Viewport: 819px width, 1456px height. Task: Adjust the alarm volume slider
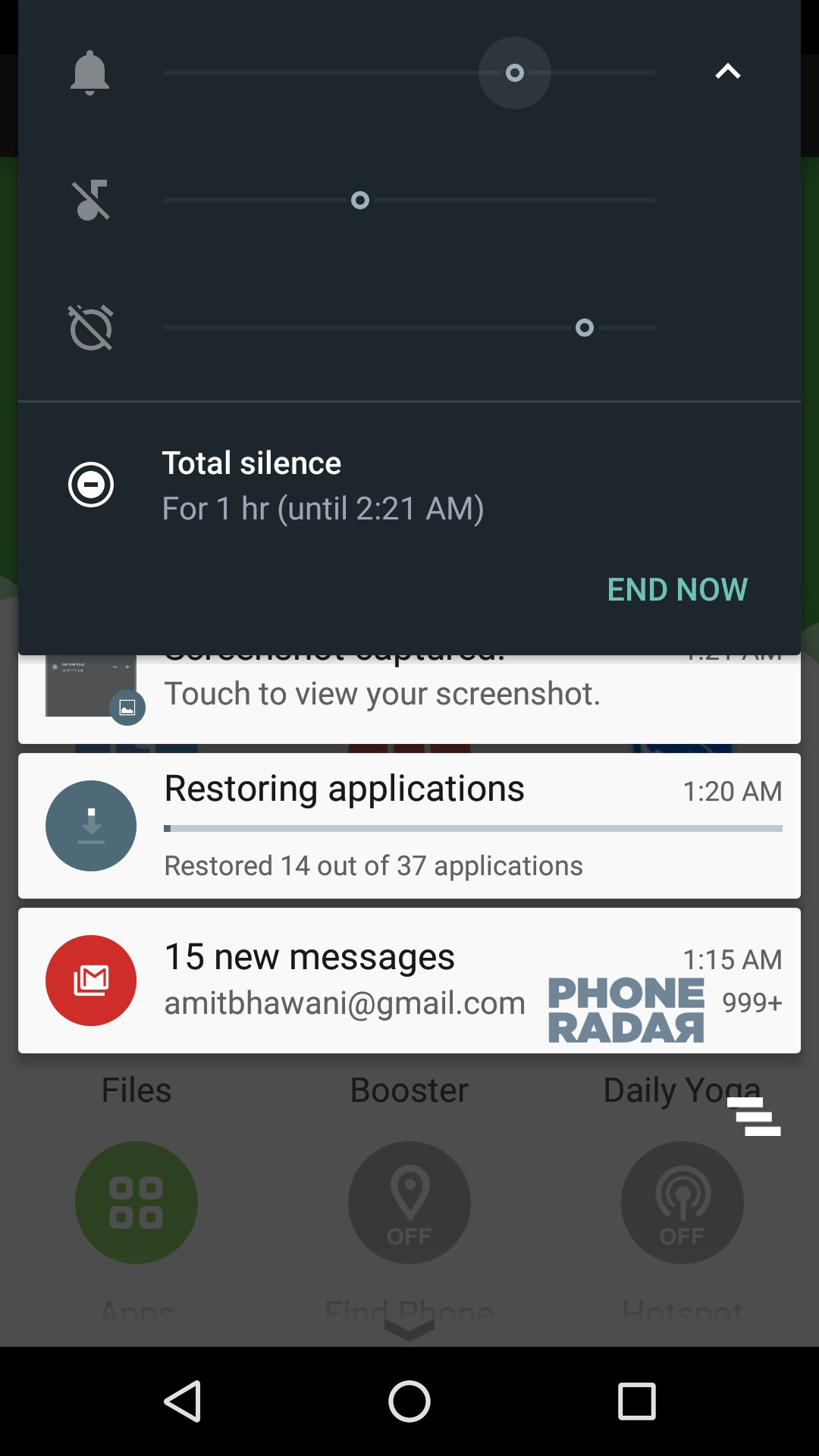pyautogui.click(x=409, y=328)
